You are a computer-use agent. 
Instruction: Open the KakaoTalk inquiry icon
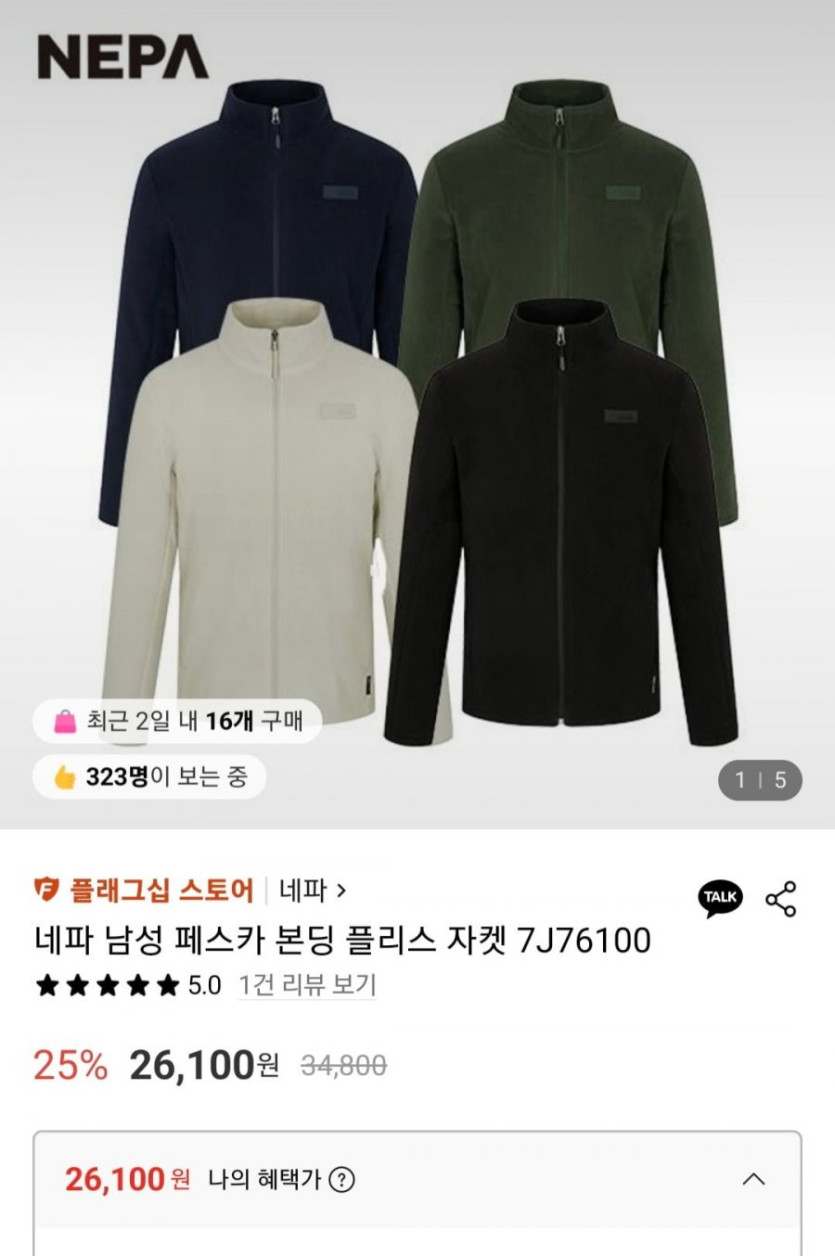click(x=720, y=897)
